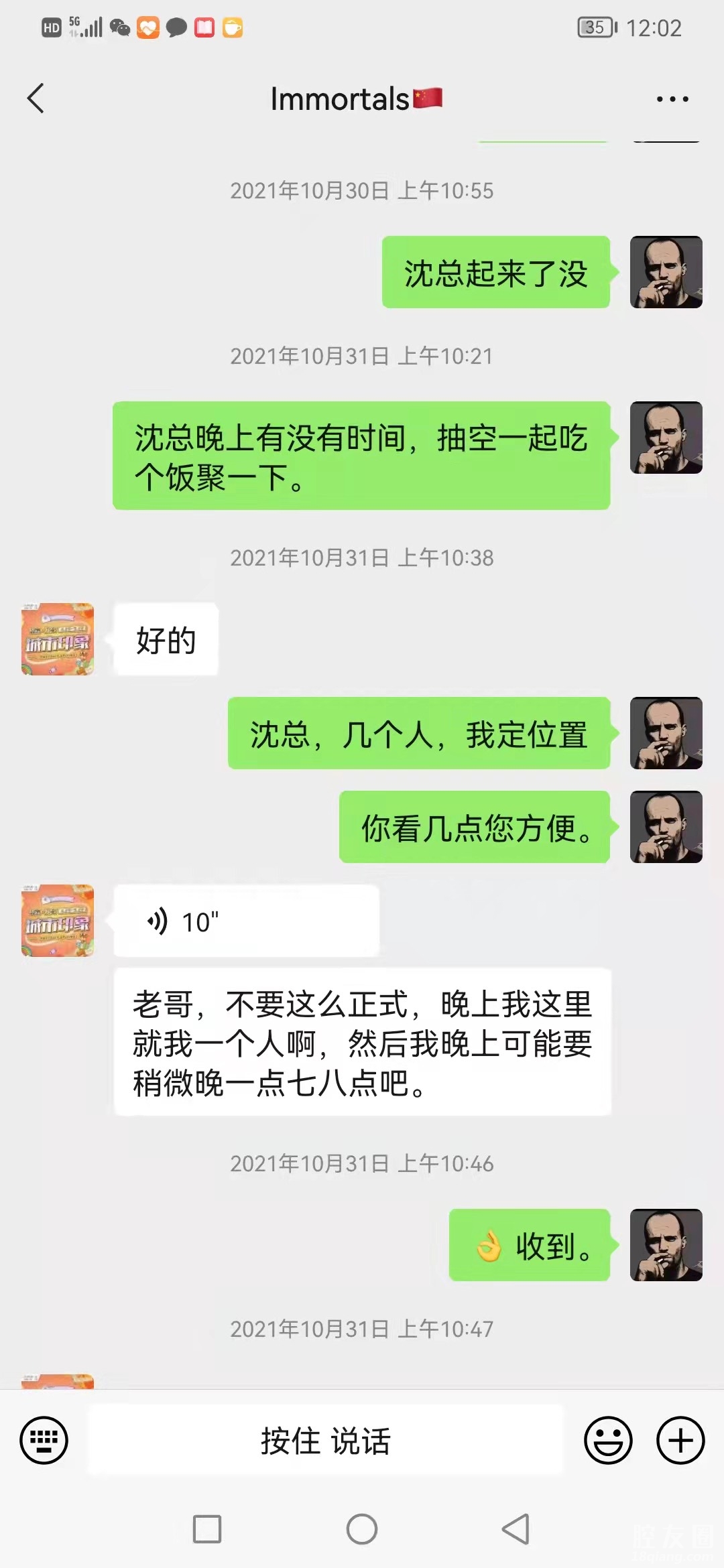Switch to keyboard text input

(x=44, y=1440)
